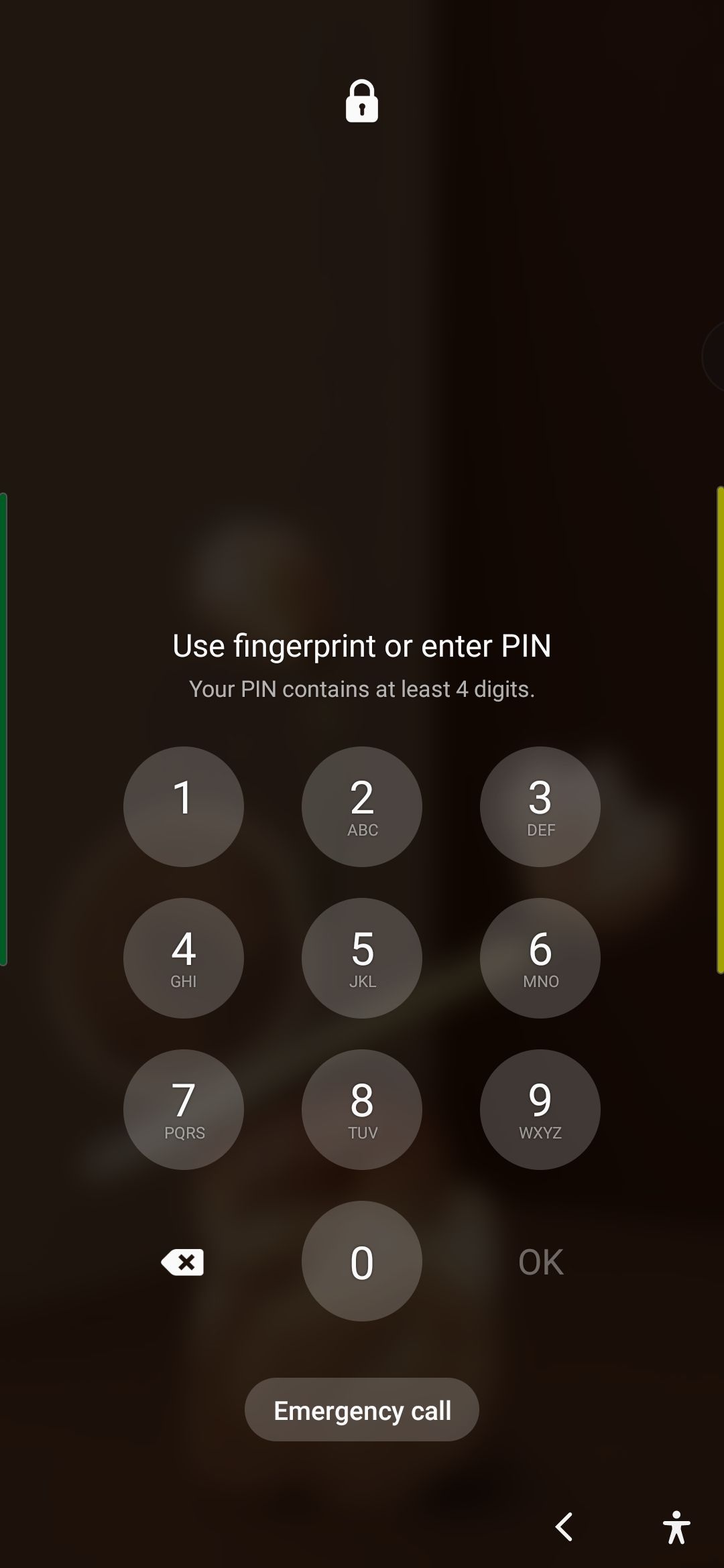724x1568 pixels.
Task: Enter digit 7 on the keypad
Action: point(183,1109)
